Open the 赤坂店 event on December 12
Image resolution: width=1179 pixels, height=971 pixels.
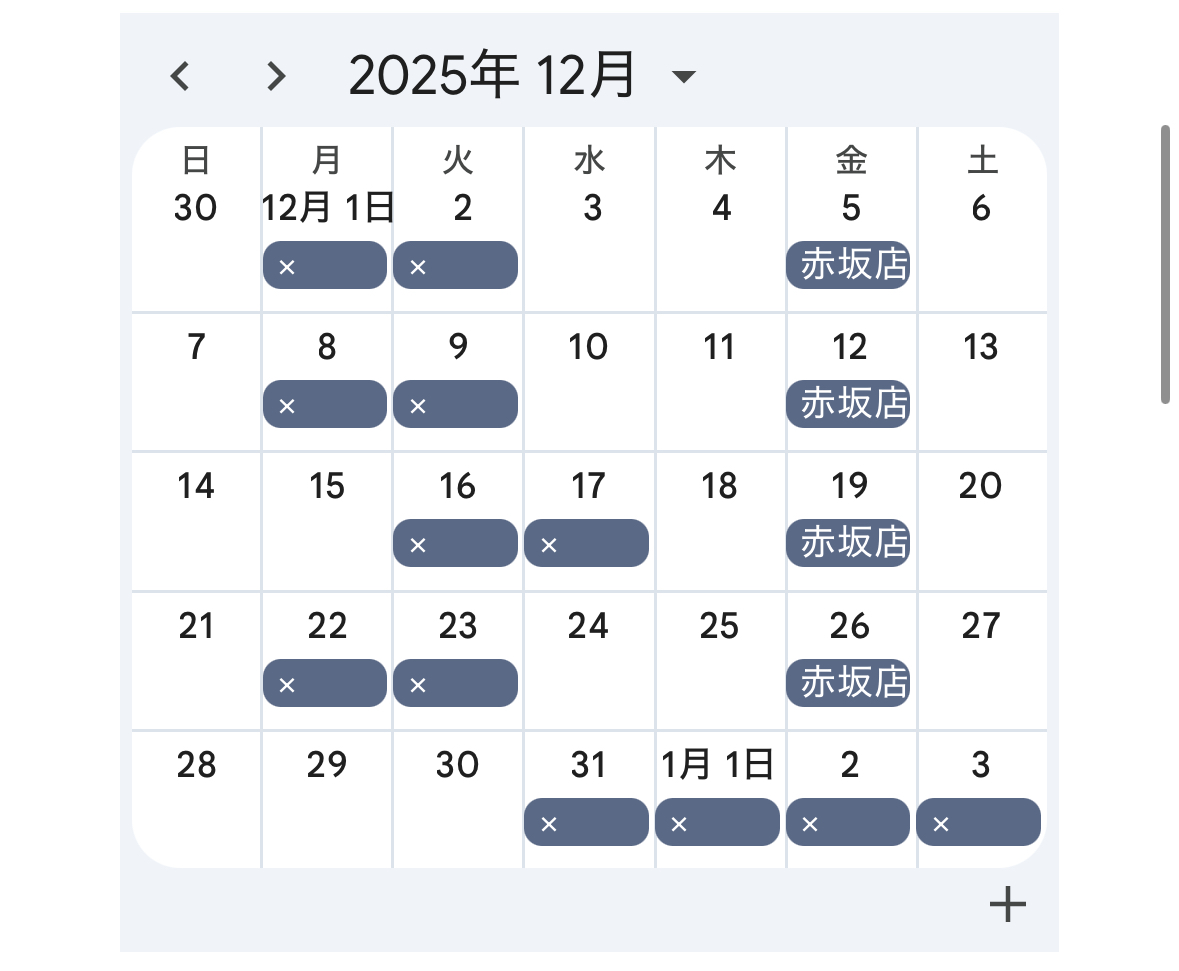tap(849, 404)
